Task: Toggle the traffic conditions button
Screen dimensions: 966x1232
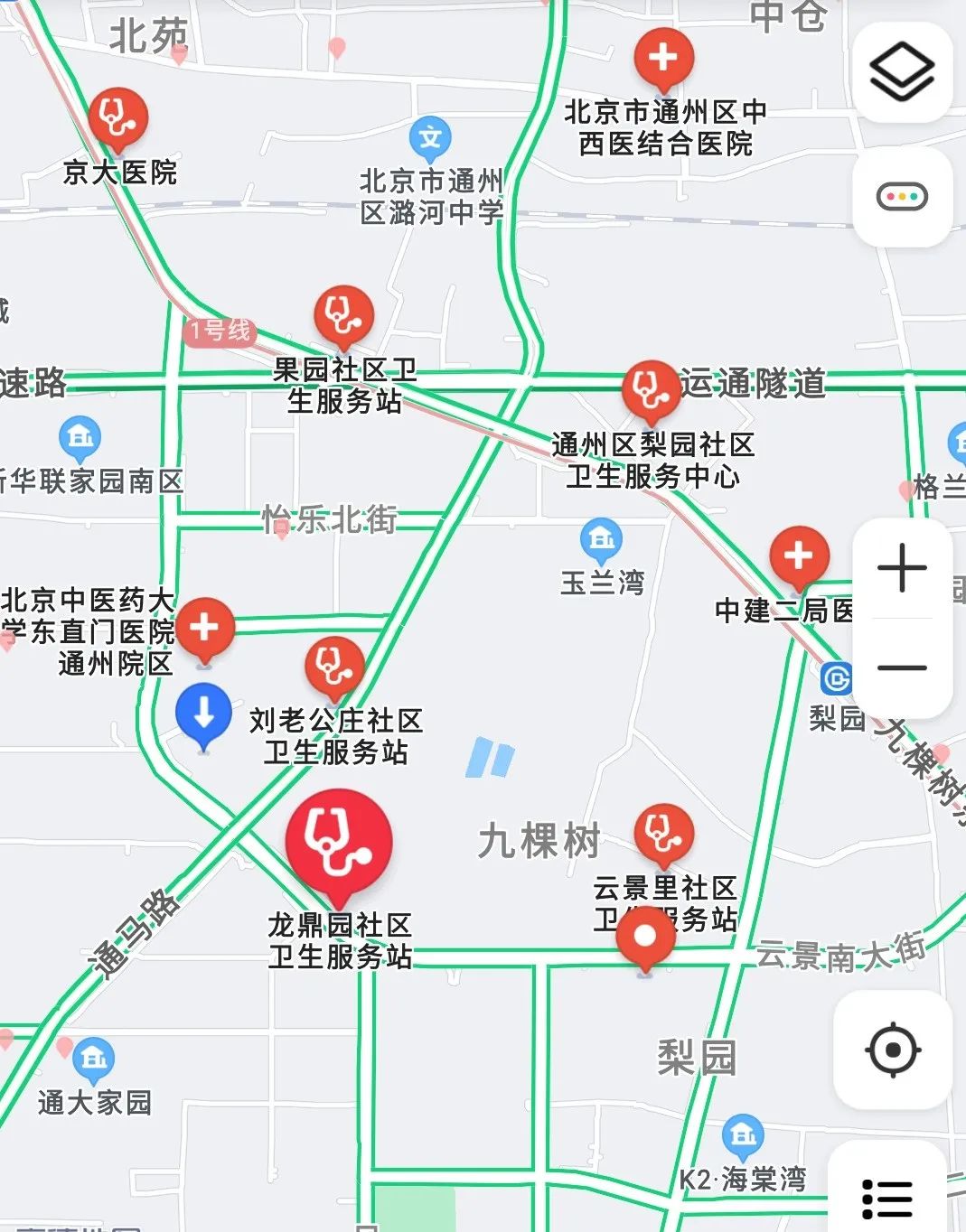Action: click(902, 196)
